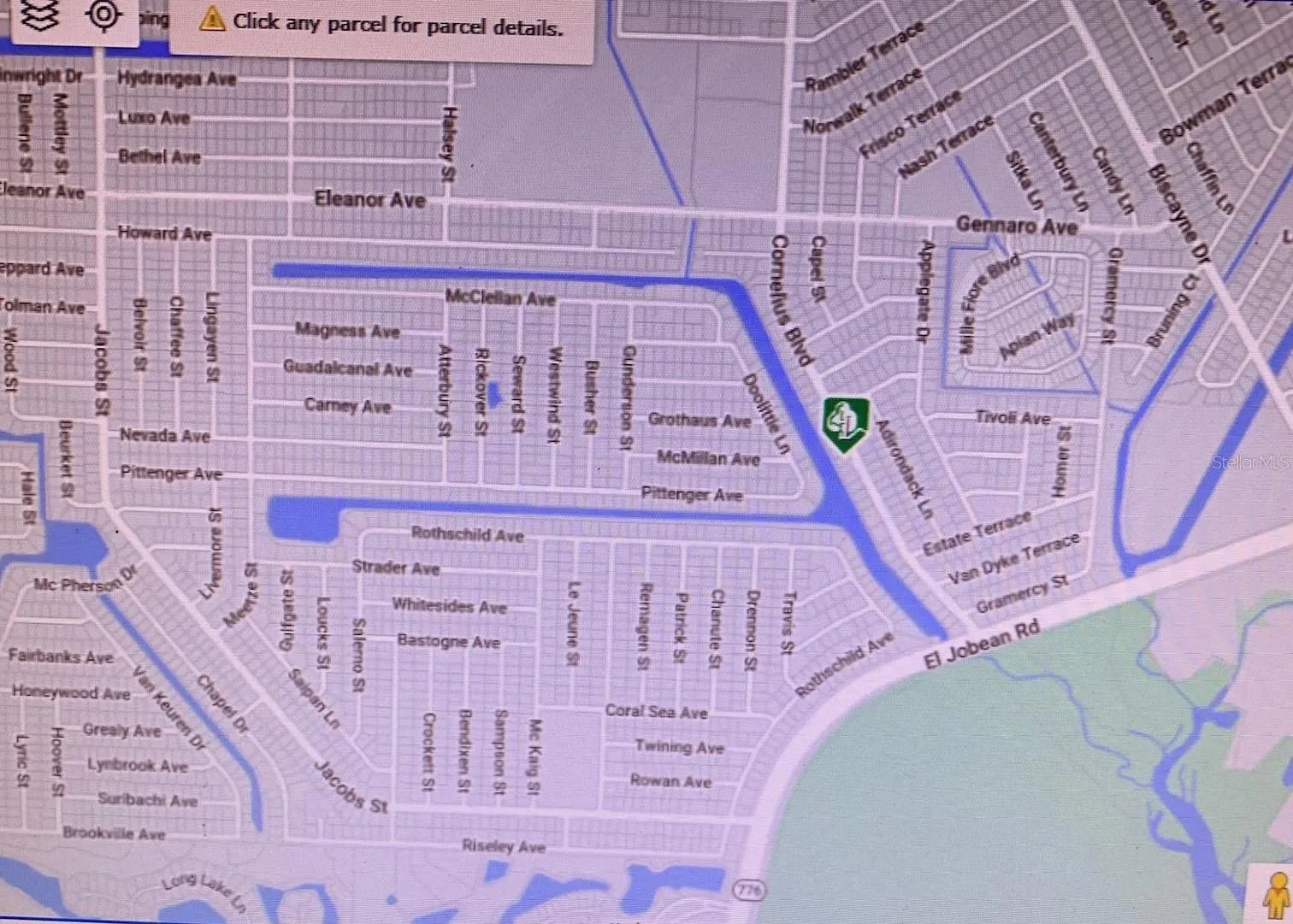The height and width of the screenshot is (924, 1293).
Task: Center map on my location
Action: [x=103, y=15]
